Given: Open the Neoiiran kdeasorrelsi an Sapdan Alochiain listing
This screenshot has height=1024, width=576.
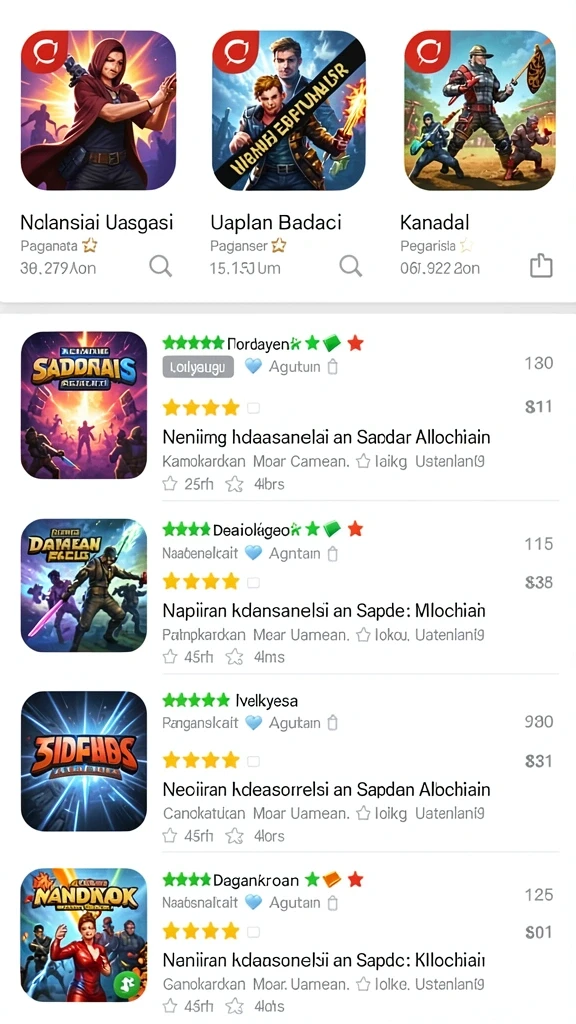Looking at the screenshot, I should tap(288, 762).
